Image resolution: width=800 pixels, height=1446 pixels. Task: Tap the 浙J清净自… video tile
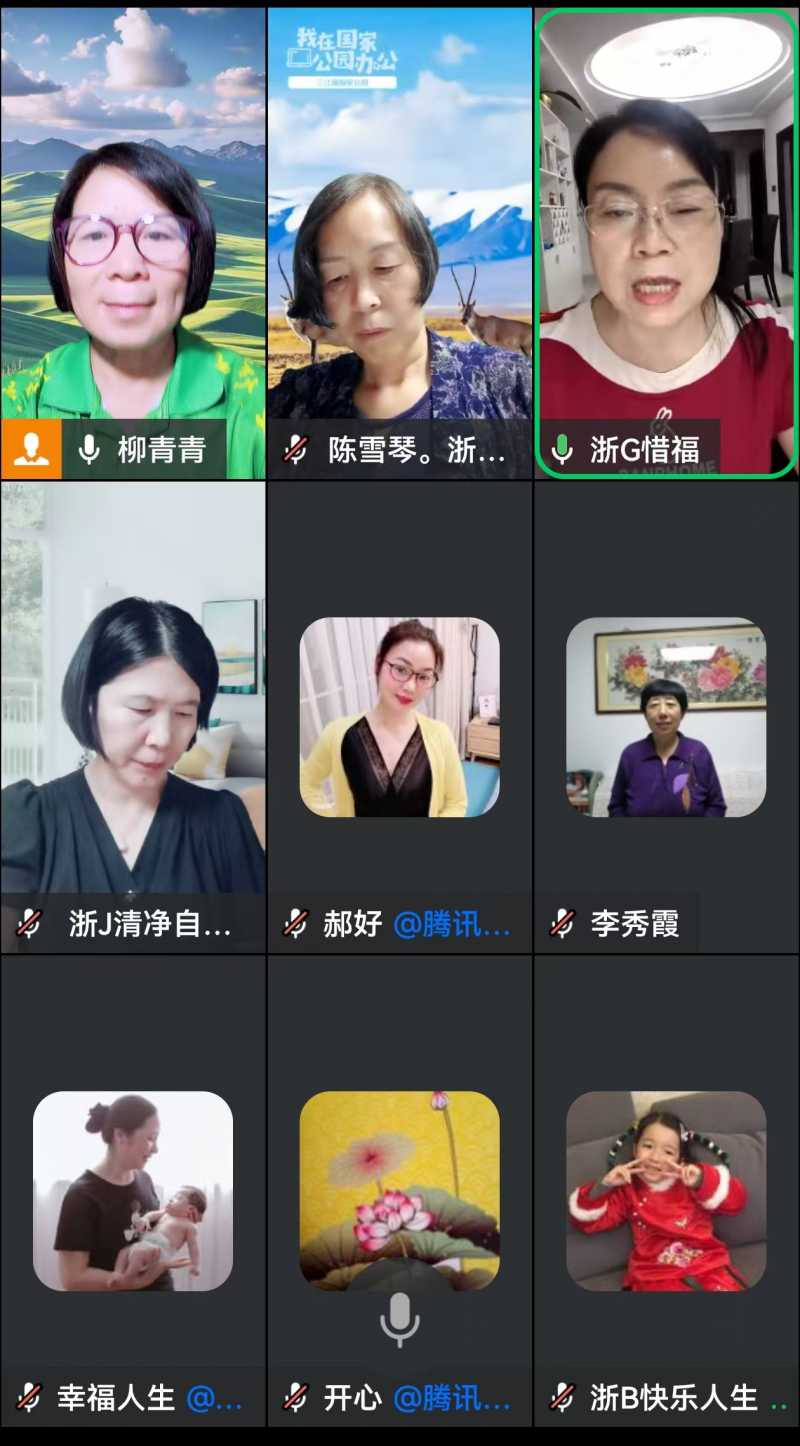pyautogui.click(x=133, y=715)
